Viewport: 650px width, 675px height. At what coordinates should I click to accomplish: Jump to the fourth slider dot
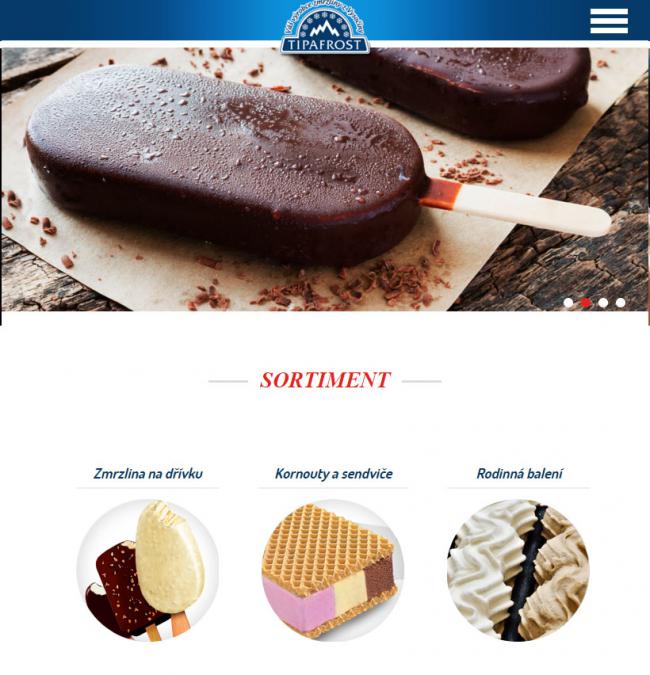pyautogui.click(x=620, y=302)
